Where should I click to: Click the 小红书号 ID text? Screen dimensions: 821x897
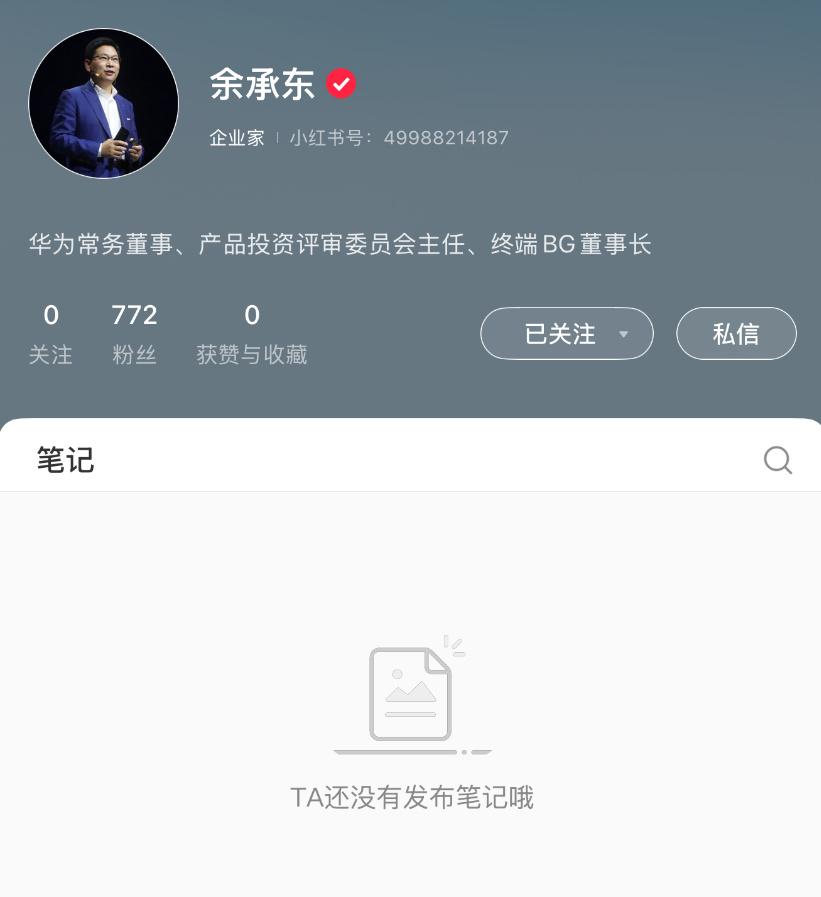(x=399, y=137)
